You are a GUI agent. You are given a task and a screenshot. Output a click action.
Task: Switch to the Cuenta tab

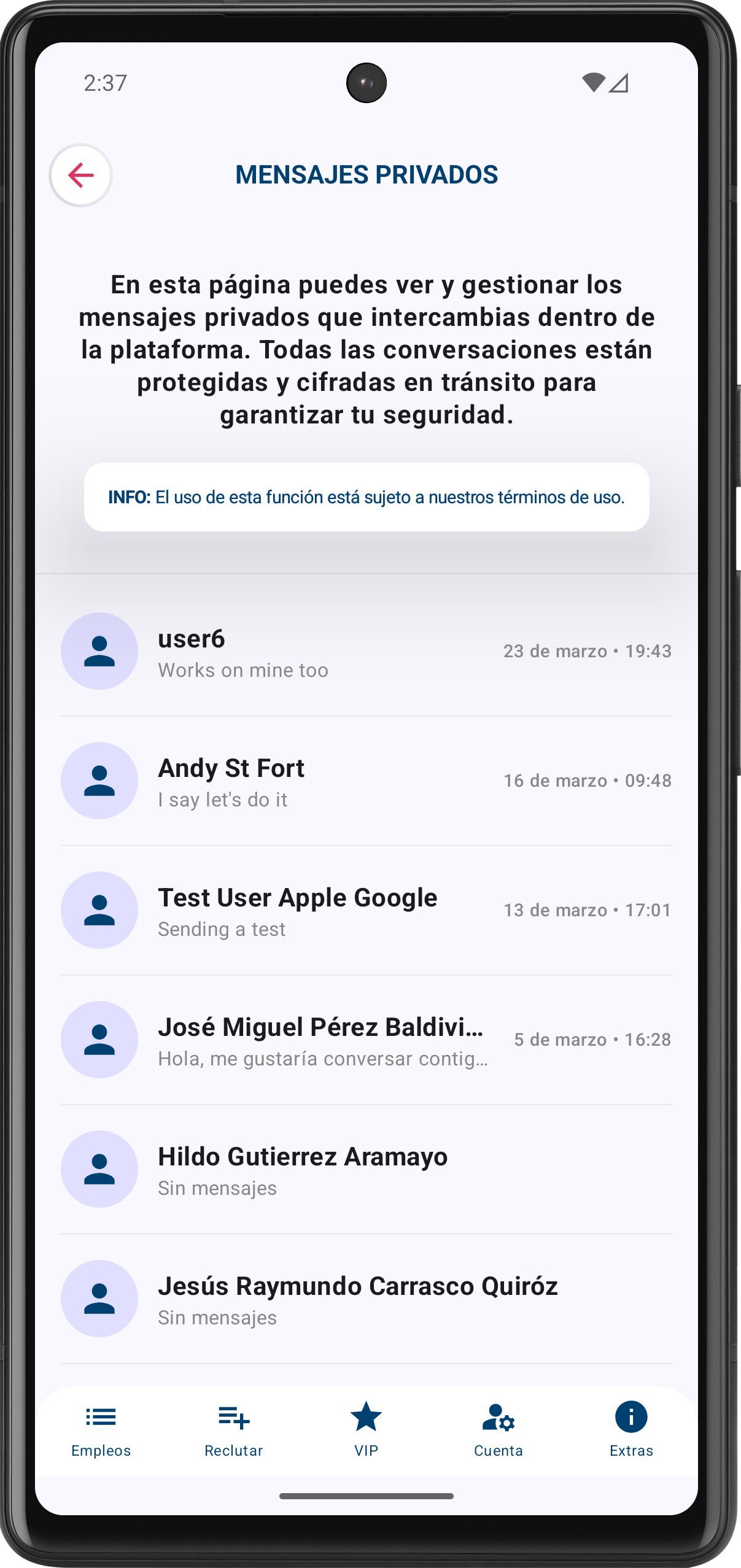click(x=499, y=1430)
